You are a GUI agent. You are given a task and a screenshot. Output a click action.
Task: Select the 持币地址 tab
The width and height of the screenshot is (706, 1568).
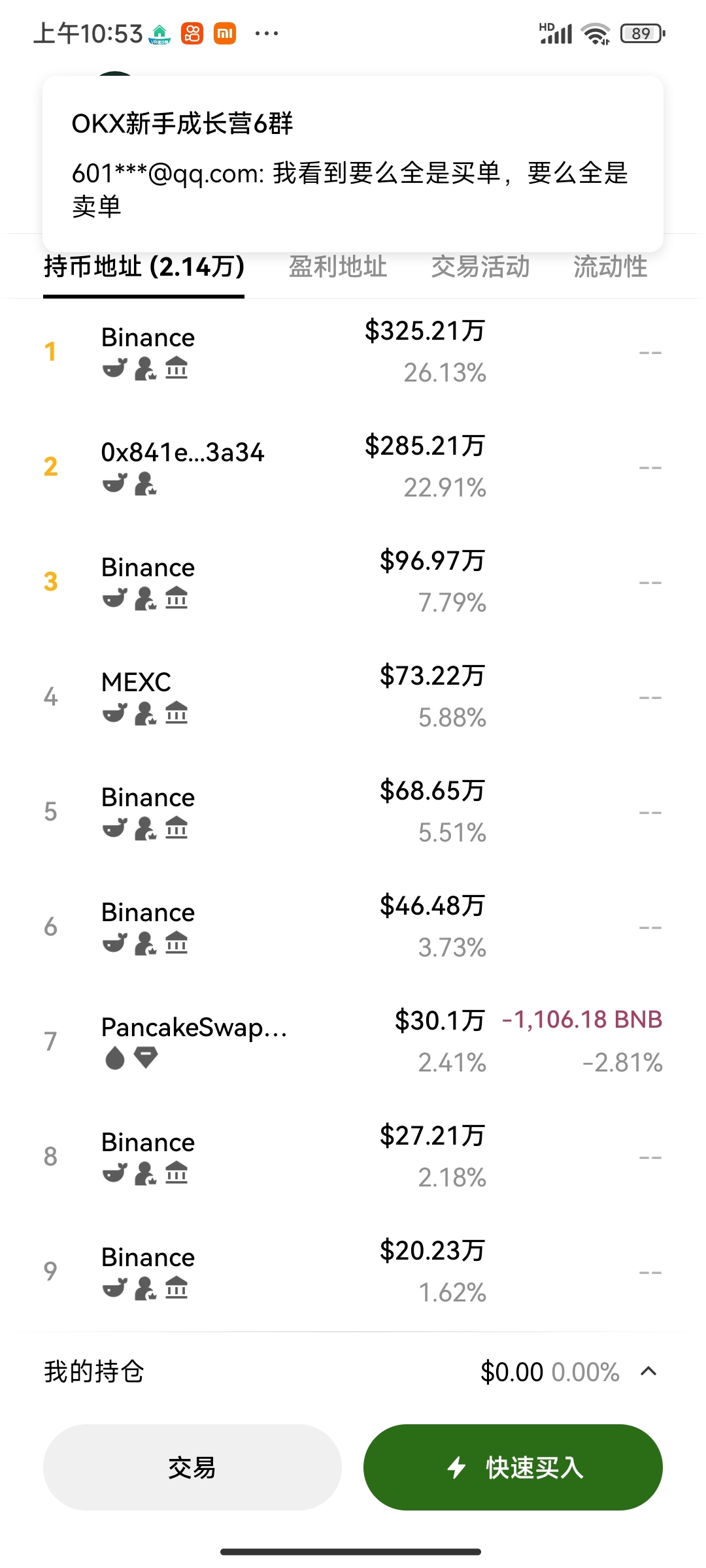[x=144, y=267]
